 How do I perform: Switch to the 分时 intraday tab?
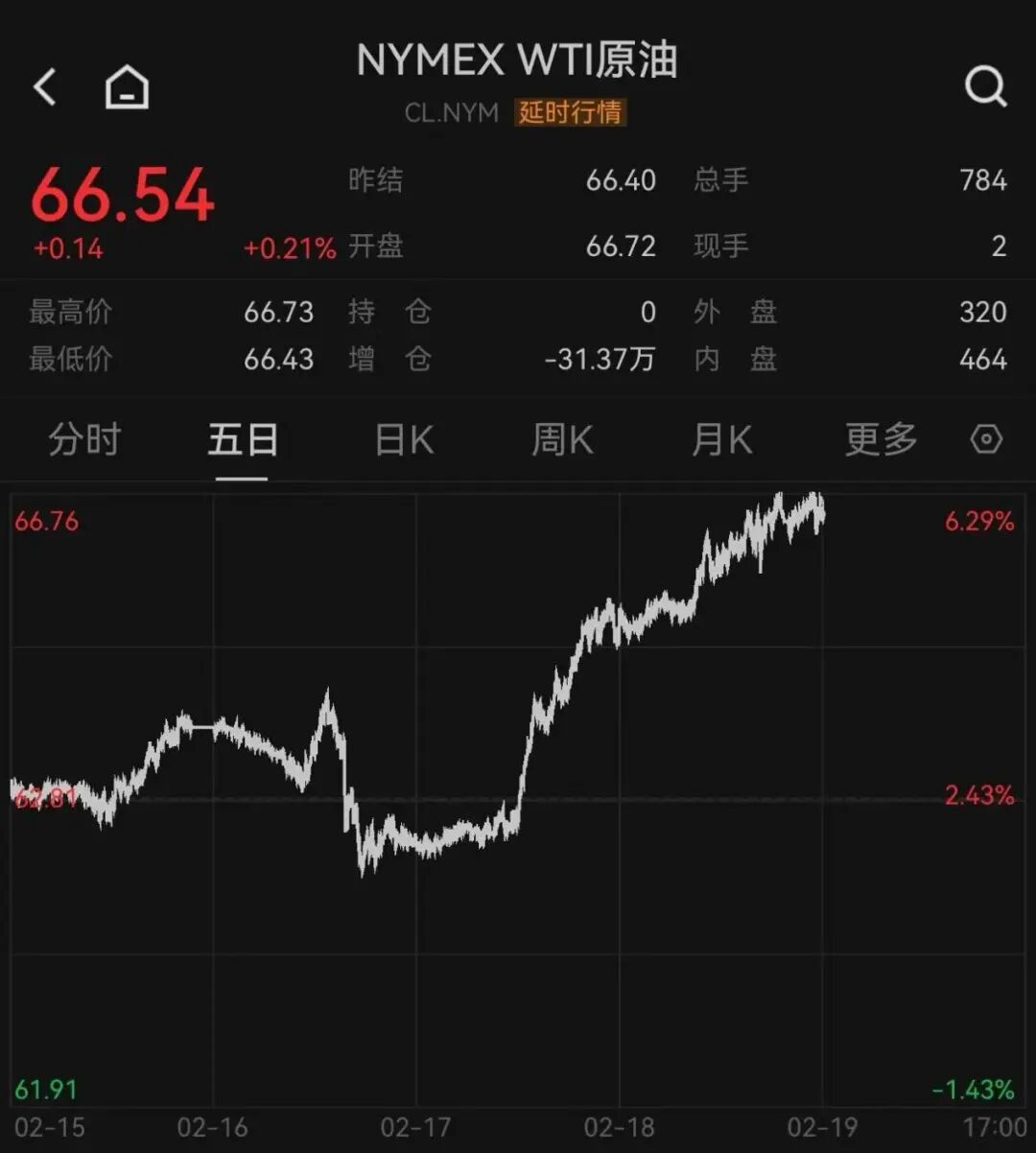82,439
